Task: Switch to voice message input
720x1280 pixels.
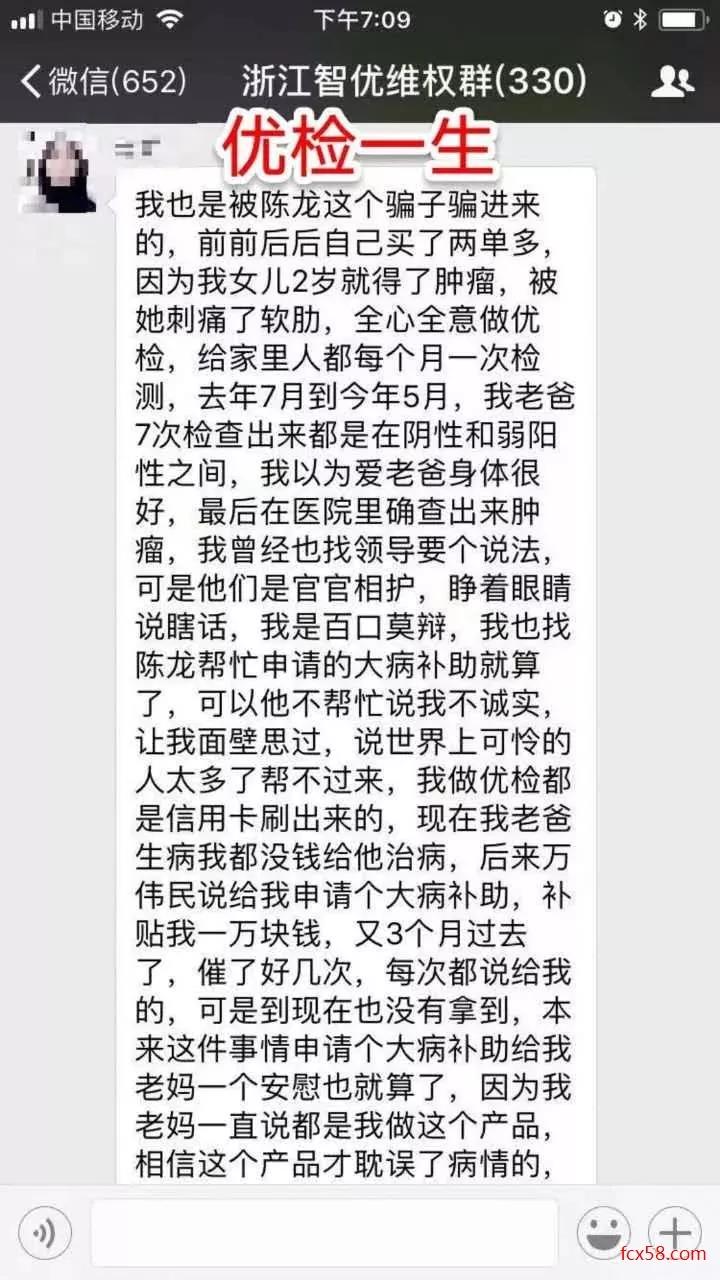Action: tap(45, 1233)
